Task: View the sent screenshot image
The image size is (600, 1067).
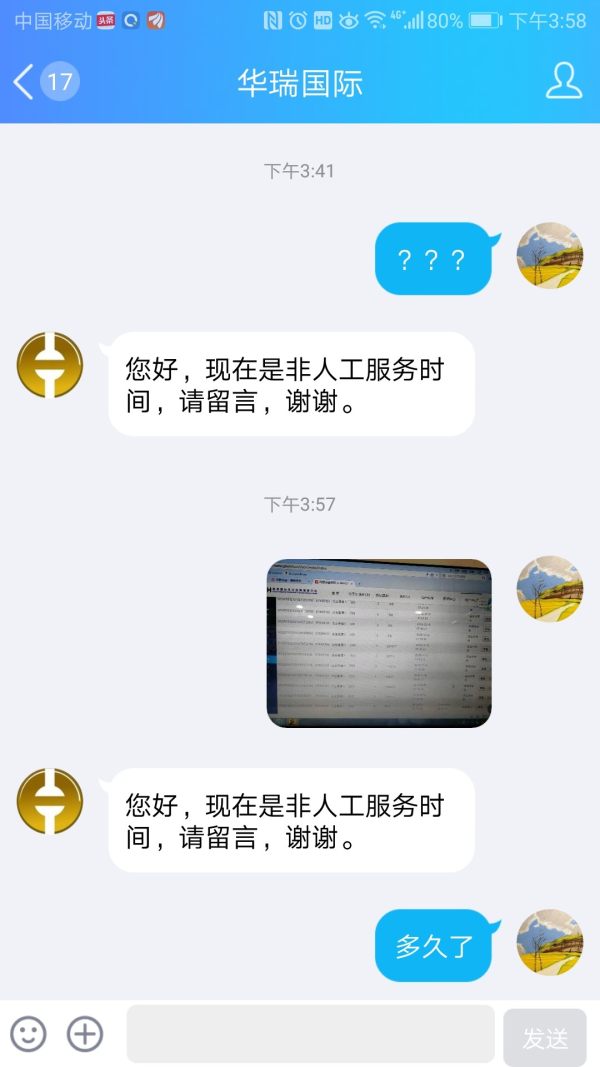Action: (x=379, y=642)
